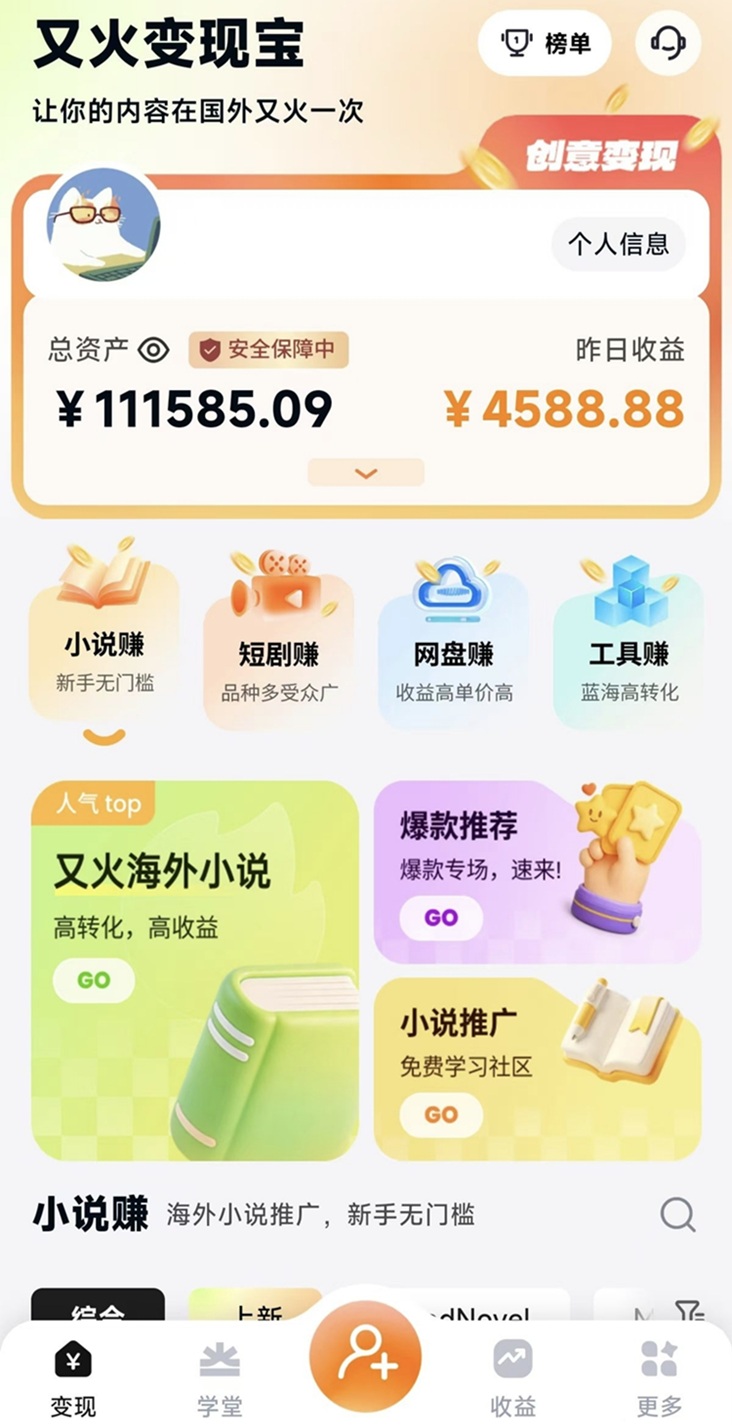Open the 榜单 leaderboard button

coord(544,43)
